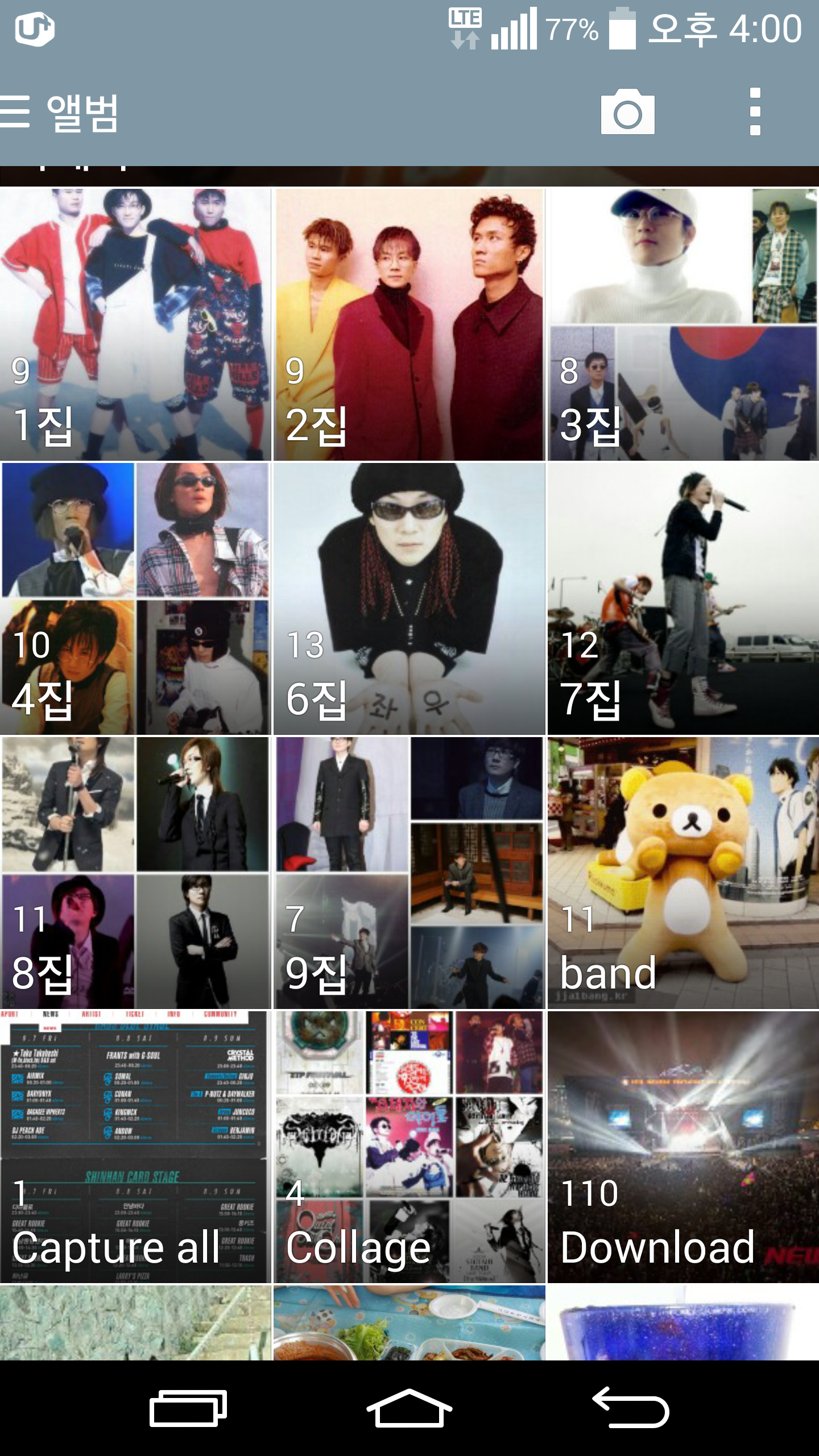This screenshot has height=1456, width=819.
Task: Open the drawer menu next to 앨범
Action: coord(15,111)
